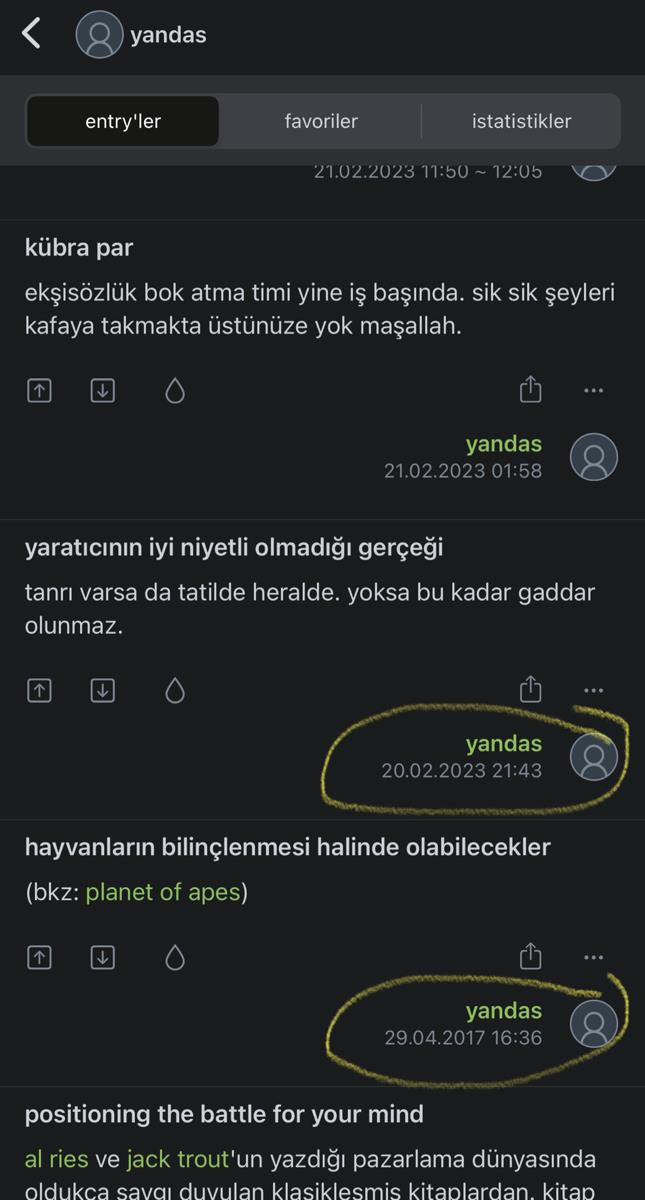Favorite the tanrı varsa da tatilde entry
Viewport: 645px width, 1200px height.
175,691
